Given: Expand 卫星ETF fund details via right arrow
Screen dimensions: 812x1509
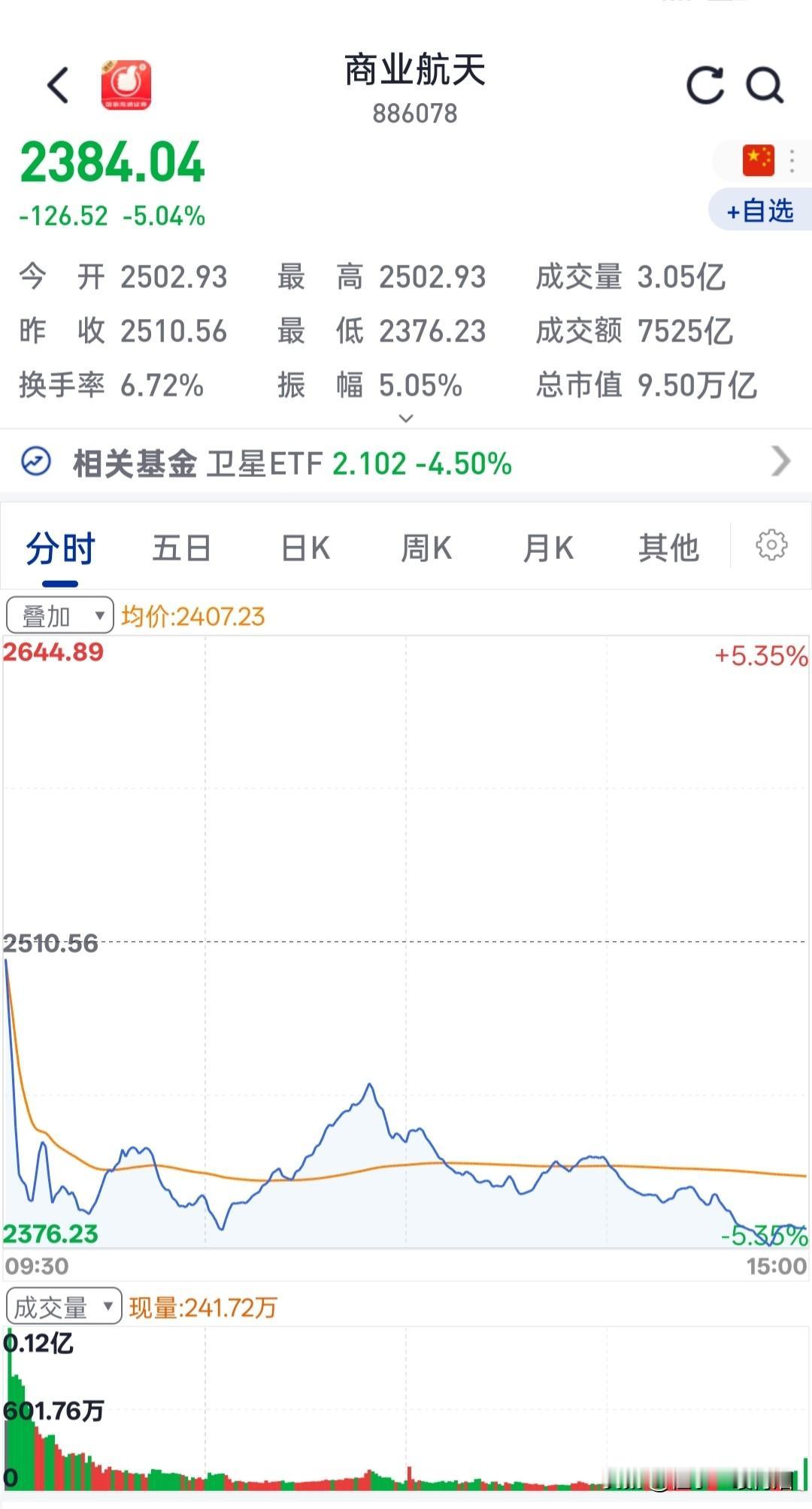Looking at the screenshot, I should pos(780,463).
